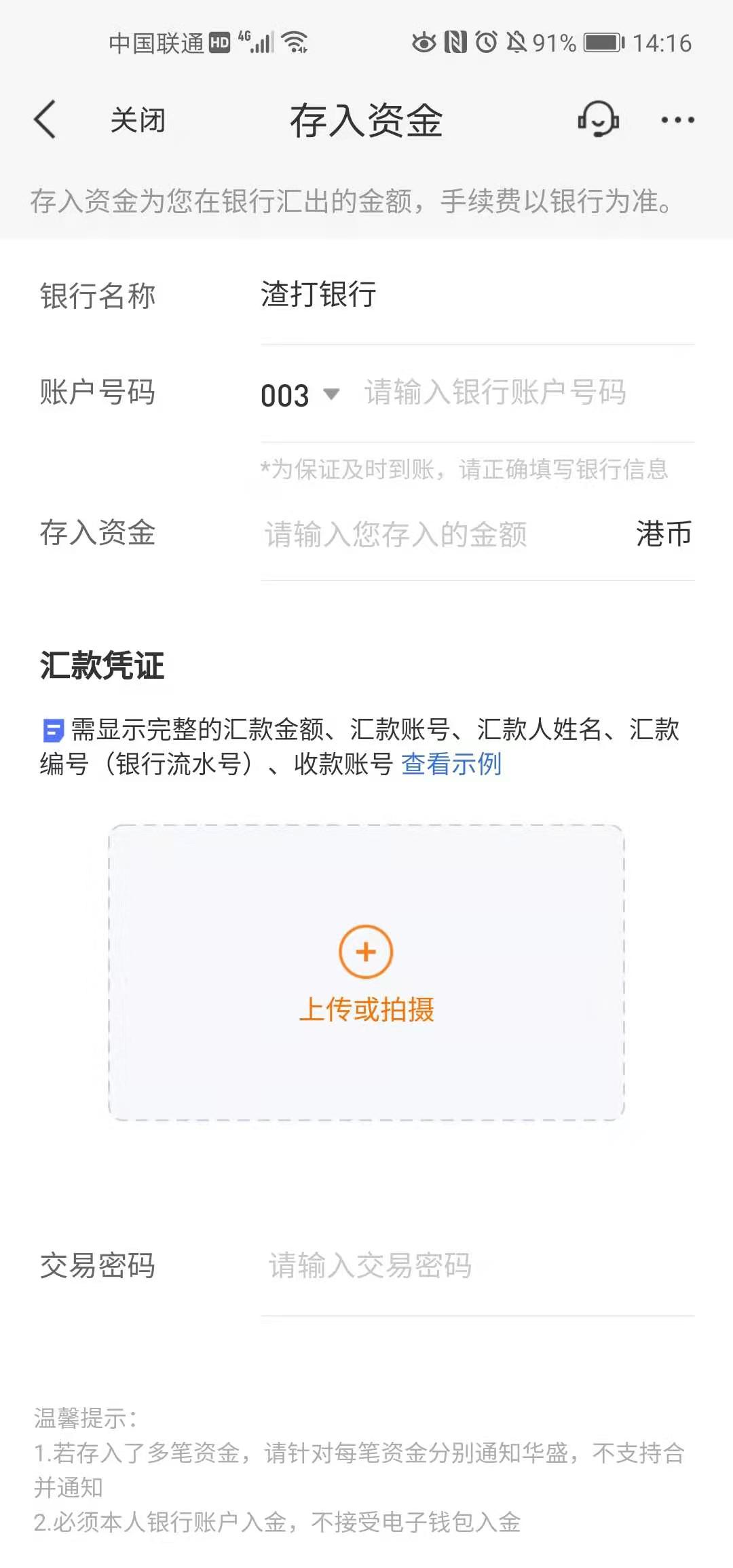Expand the 003 bank code dropdown
Screen dimensions: 733x1568
pos(300,394)
